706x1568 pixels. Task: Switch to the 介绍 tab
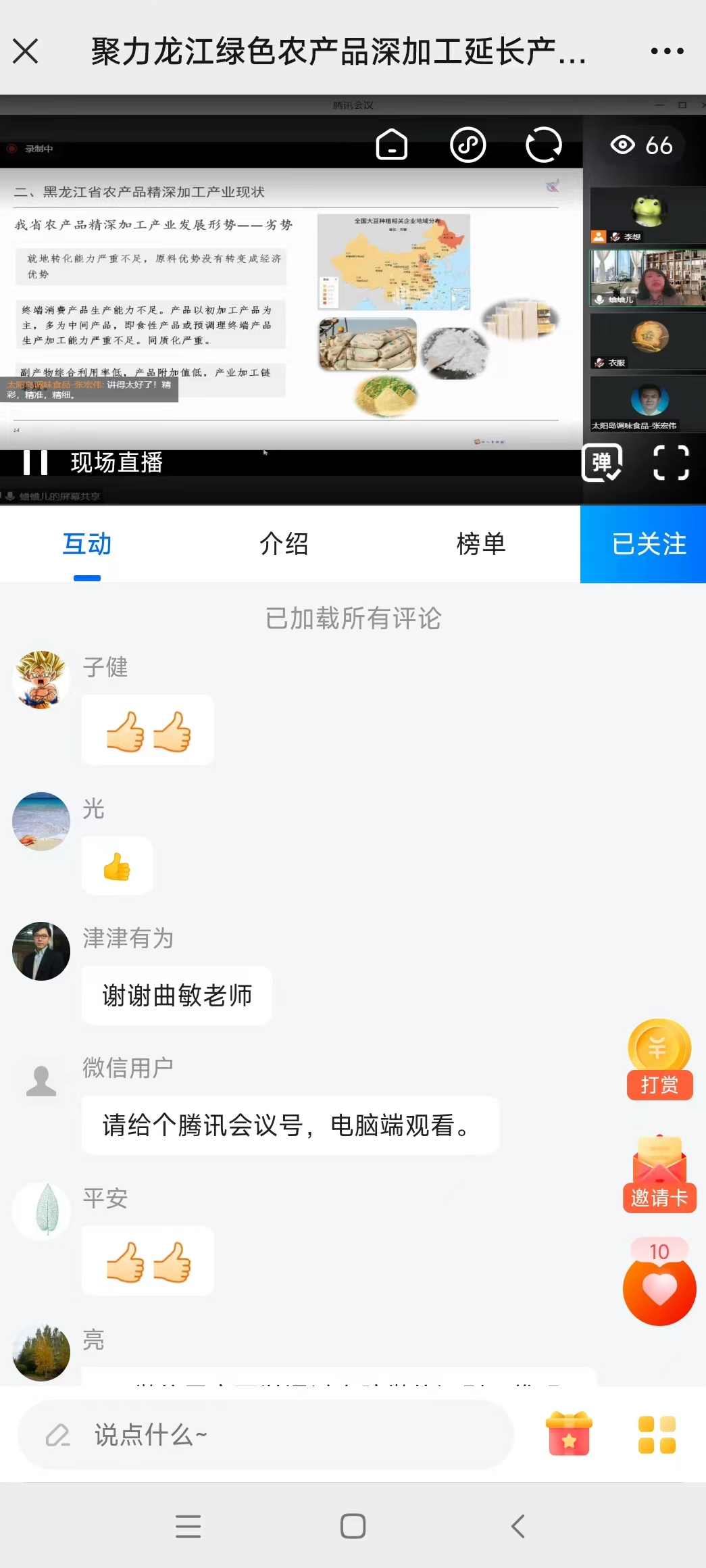[x=284, y=544]
